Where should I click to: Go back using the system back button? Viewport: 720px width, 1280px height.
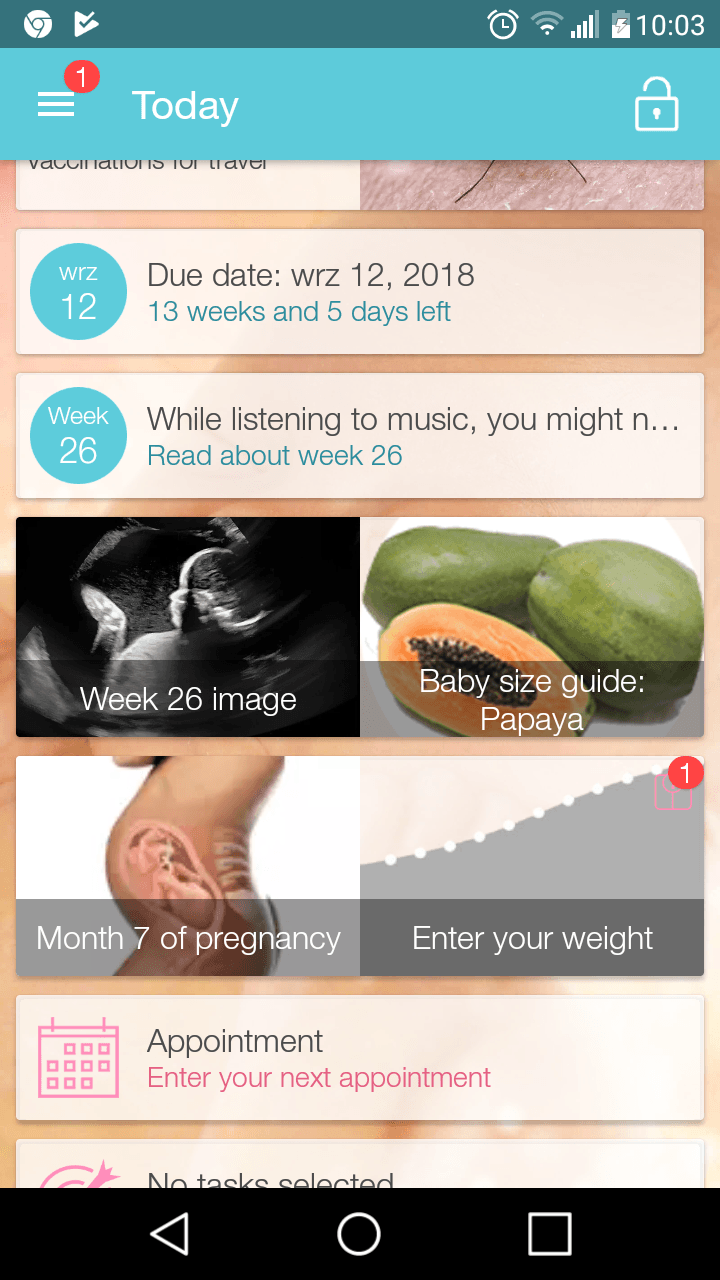click(x=170, y=1234)
